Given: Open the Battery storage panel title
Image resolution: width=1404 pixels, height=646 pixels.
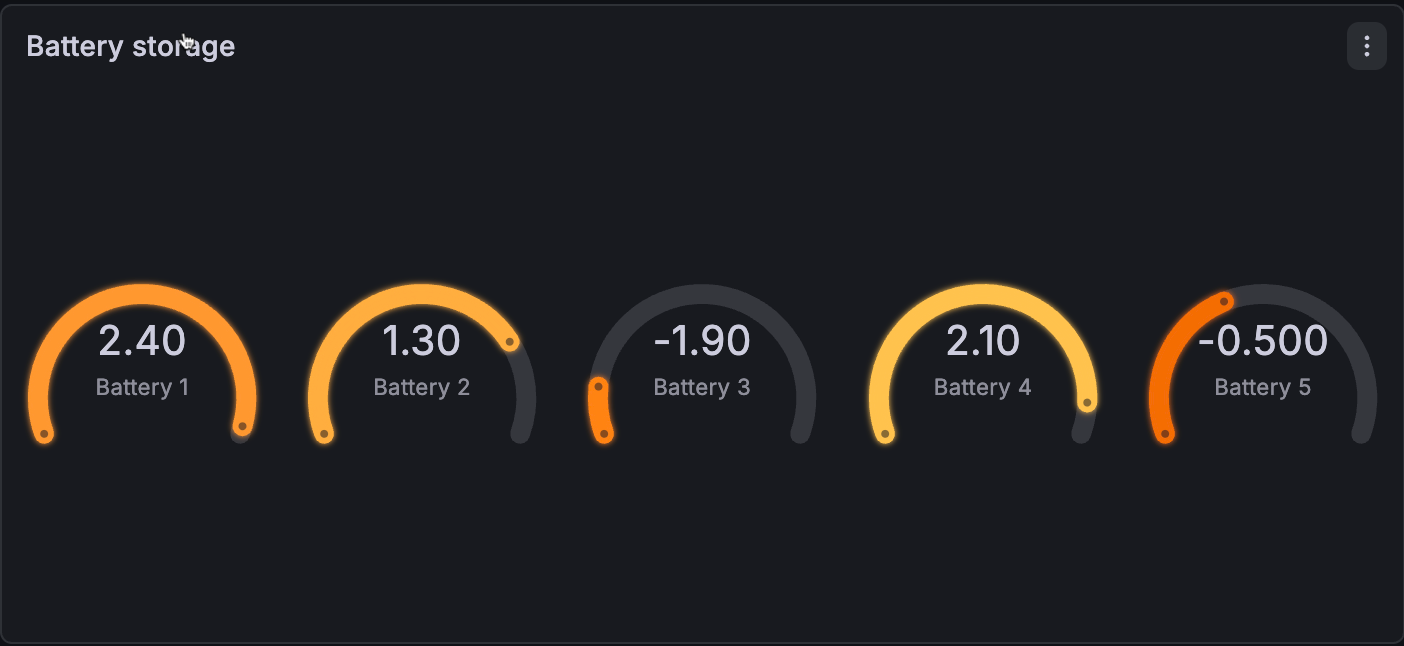Looking at the screenshot, I should click(130, 46).
